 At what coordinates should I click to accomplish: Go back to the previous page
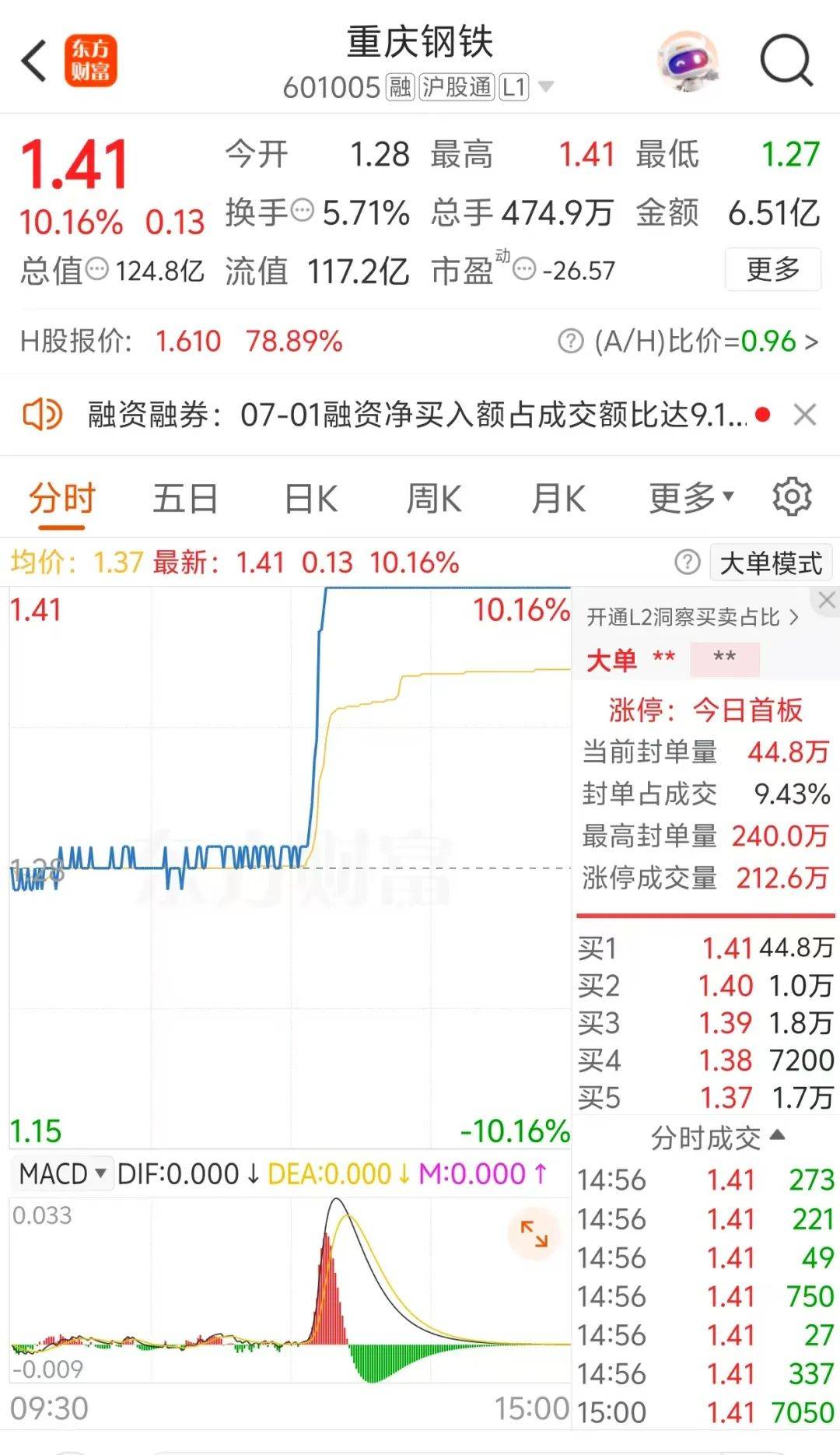pyautogui.click(x=34, y=61)
